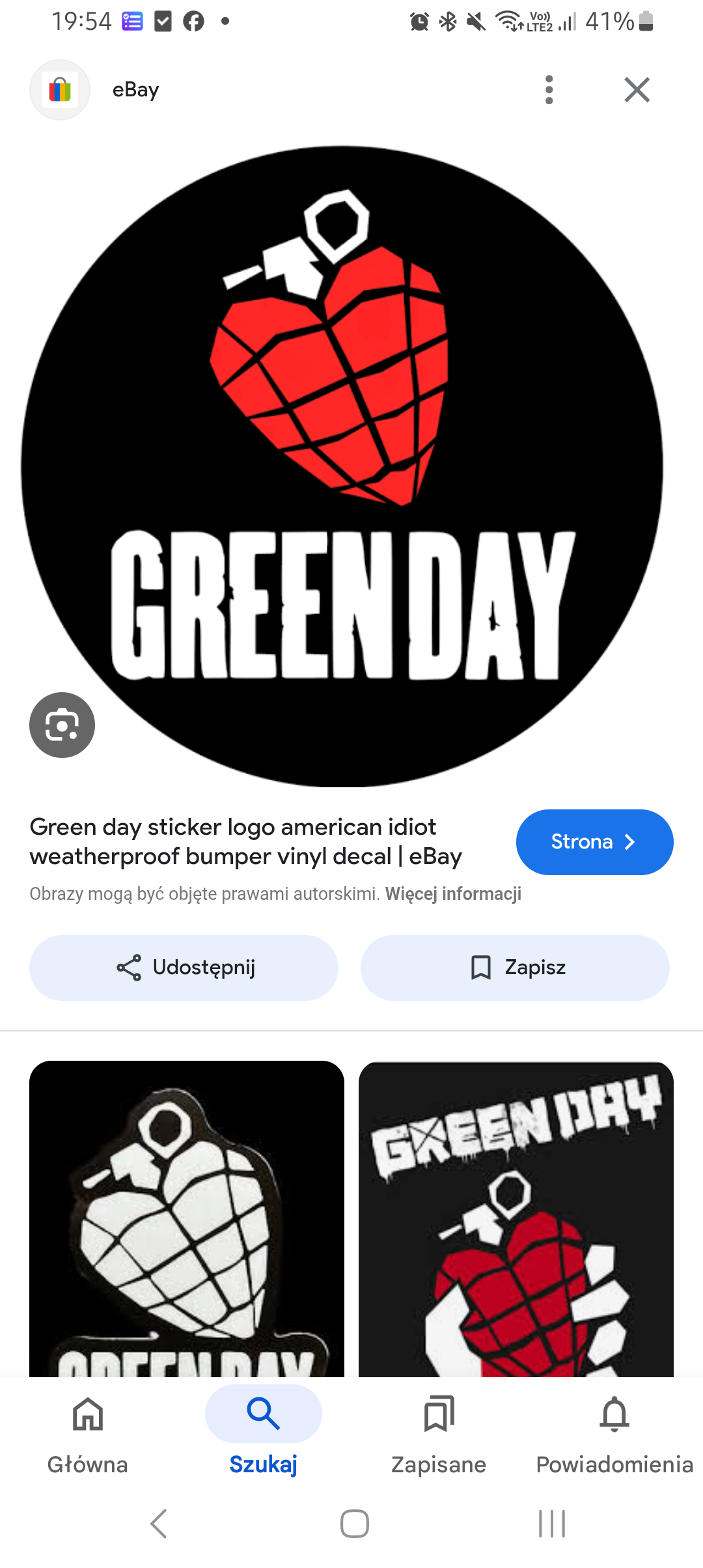Viewport: 703px width, 1568px height.
Task: Open the three-dot overflow menu
Action: [x=549, y=90]
